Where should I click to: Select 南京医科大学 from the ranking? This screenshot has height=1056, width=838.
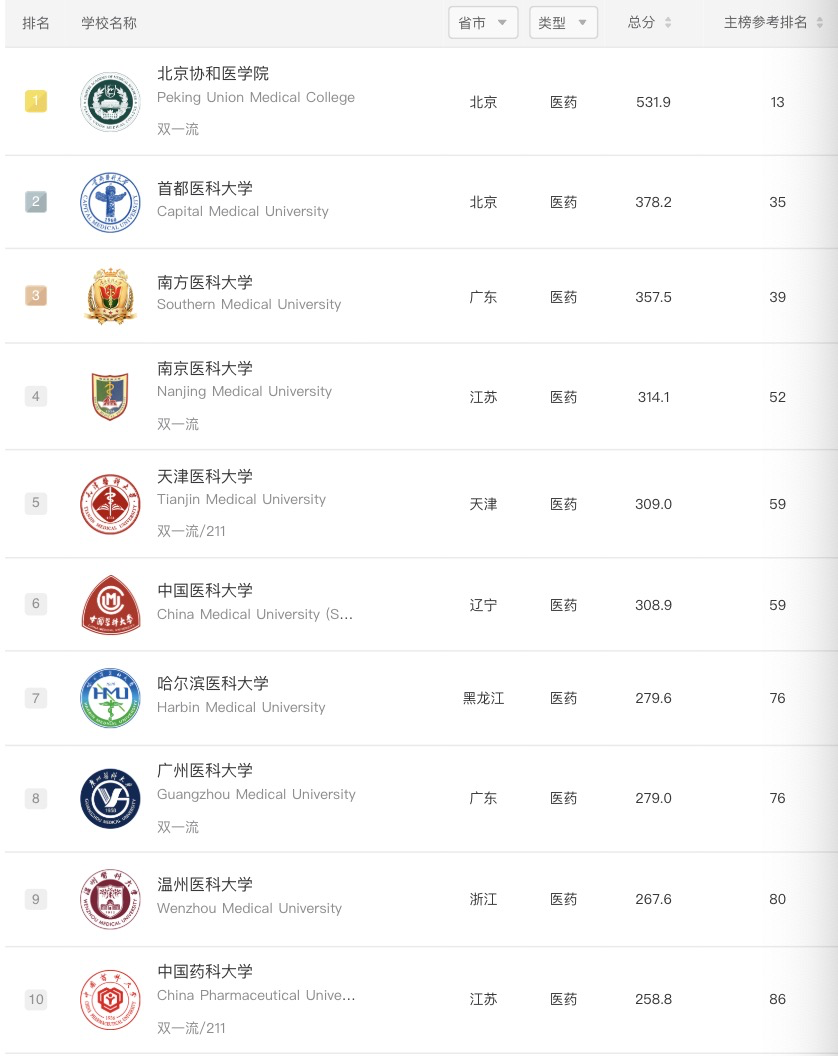tap(205, 369)
